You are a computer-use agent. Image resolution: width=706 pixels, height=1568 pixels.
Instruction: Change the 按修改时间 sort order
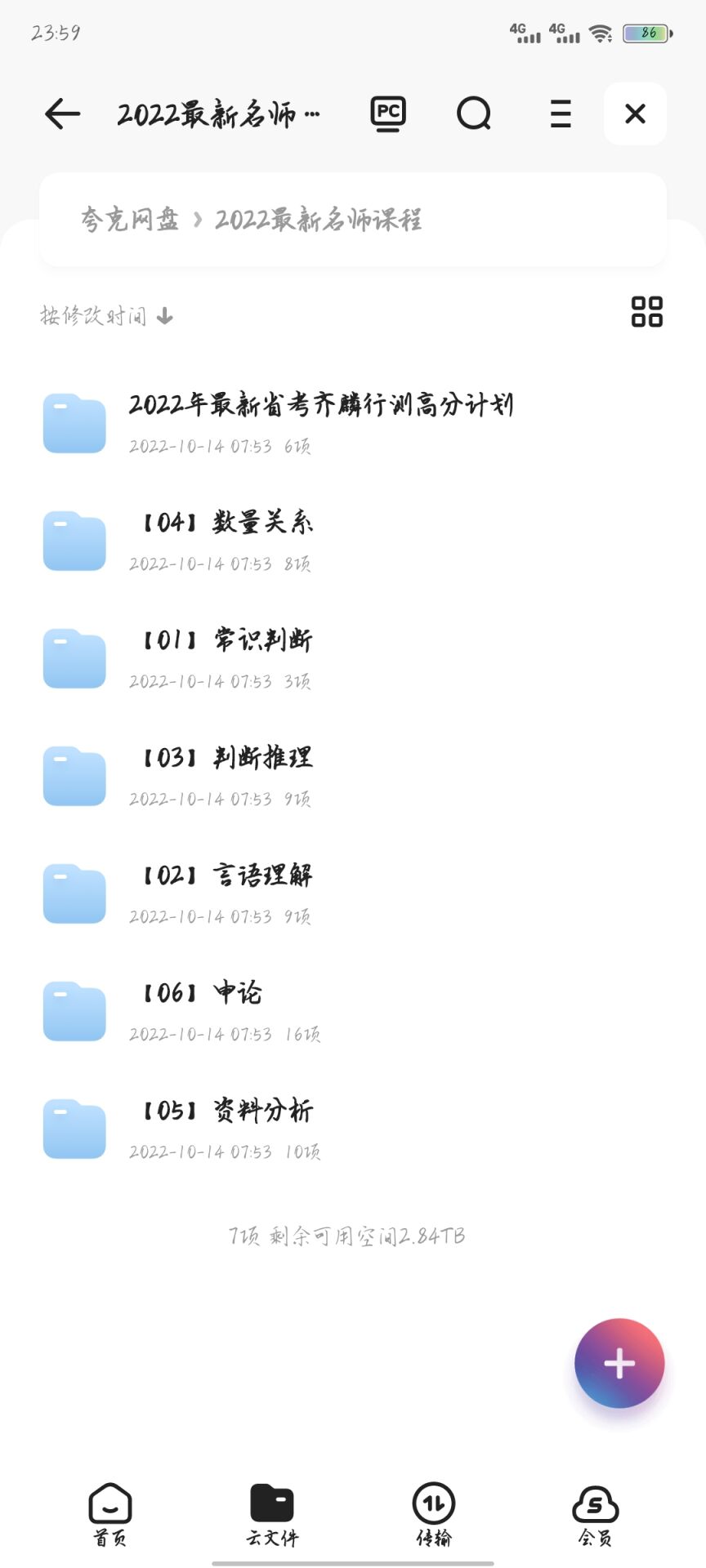[x=106, y=316]
